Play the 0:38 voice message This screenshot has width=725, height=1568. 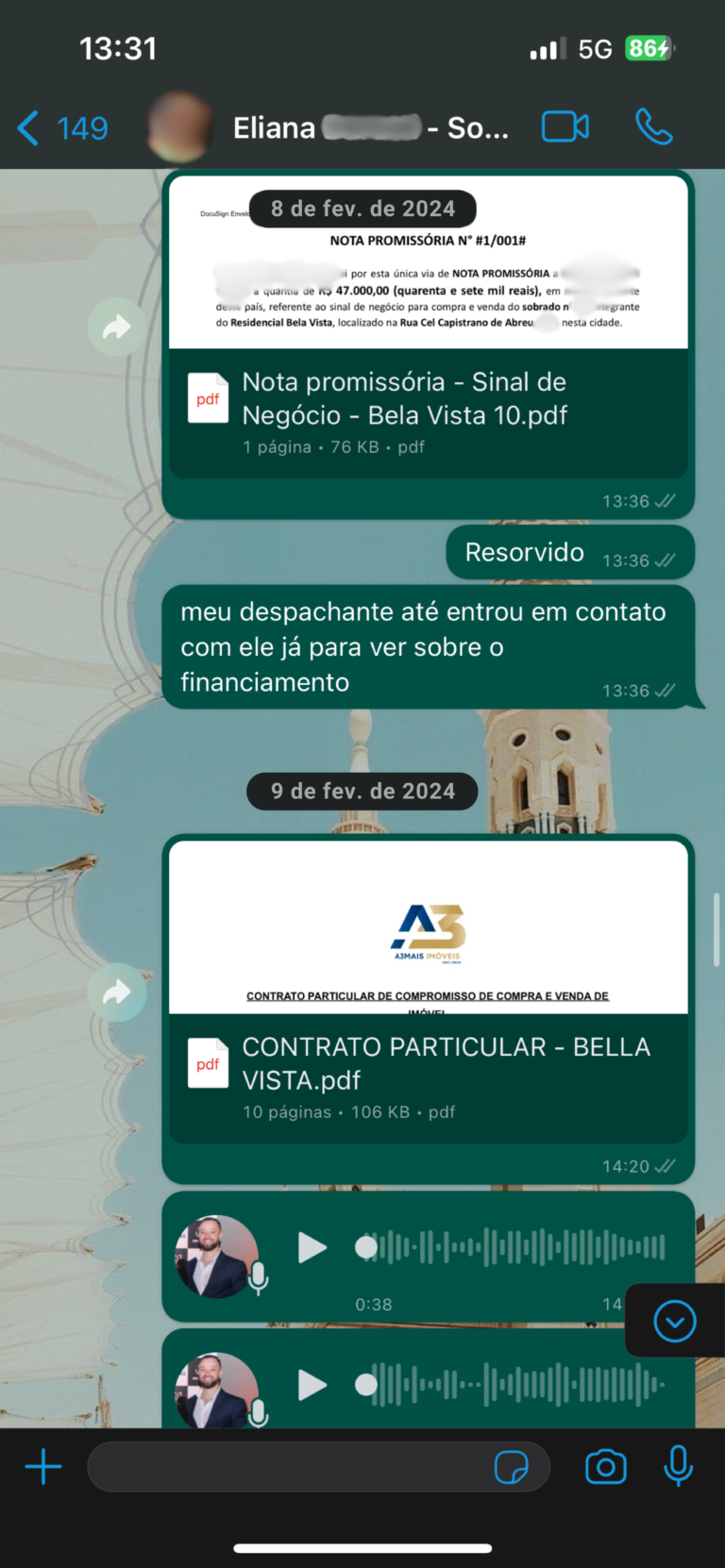click(312, 1248)
